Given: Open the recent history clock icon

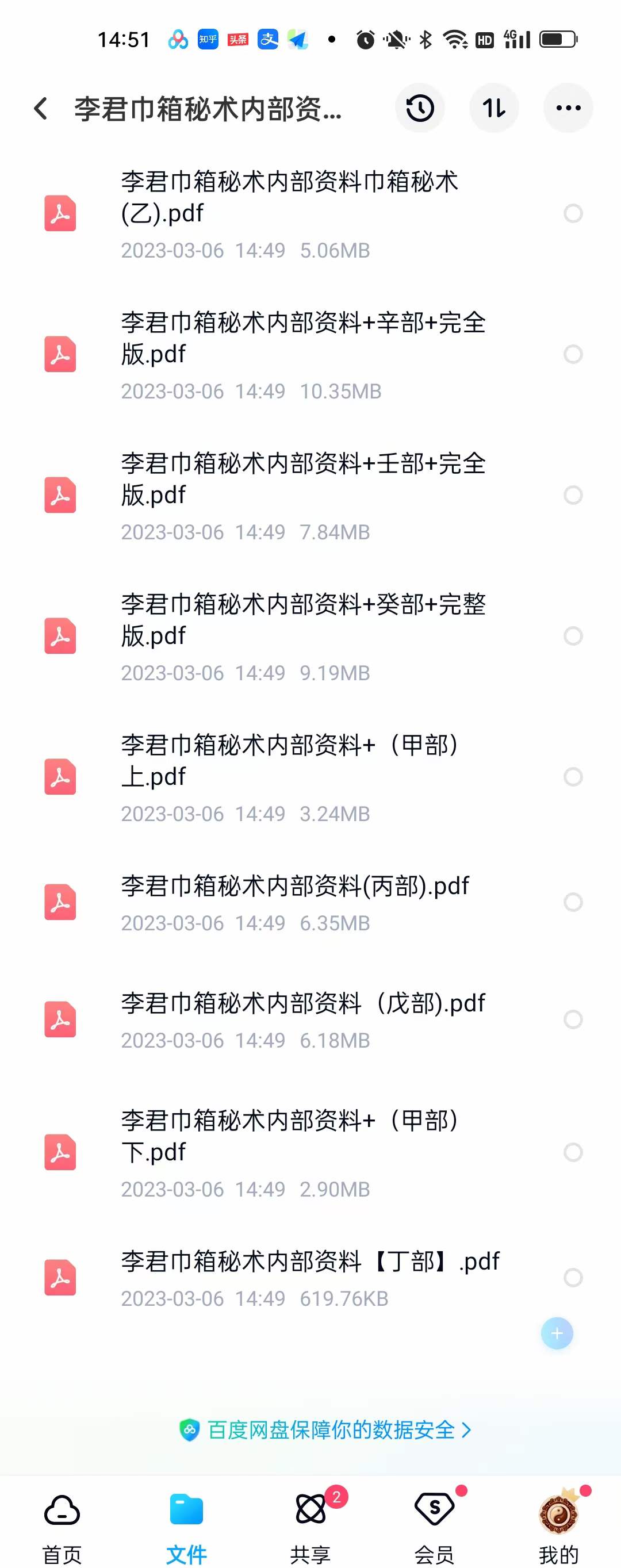Looking at the screenshot, I should pos(420,108).
